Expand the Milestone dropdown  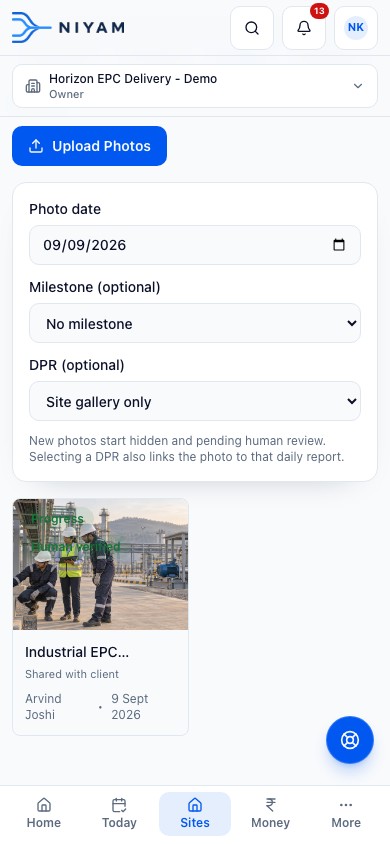[x=195, y=323]
